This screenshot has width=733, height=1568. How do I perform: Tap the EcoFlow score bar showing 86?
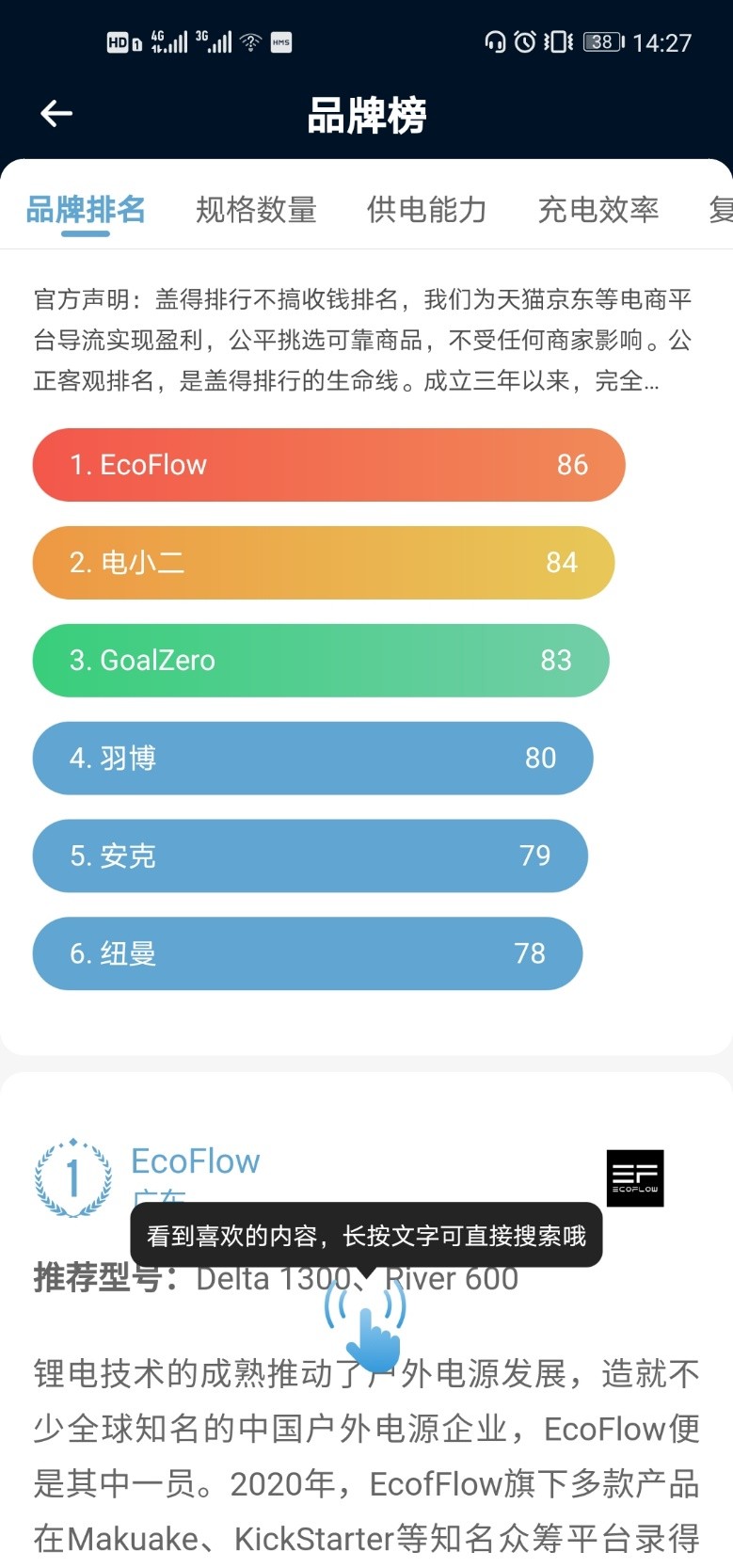pos(328,464)
